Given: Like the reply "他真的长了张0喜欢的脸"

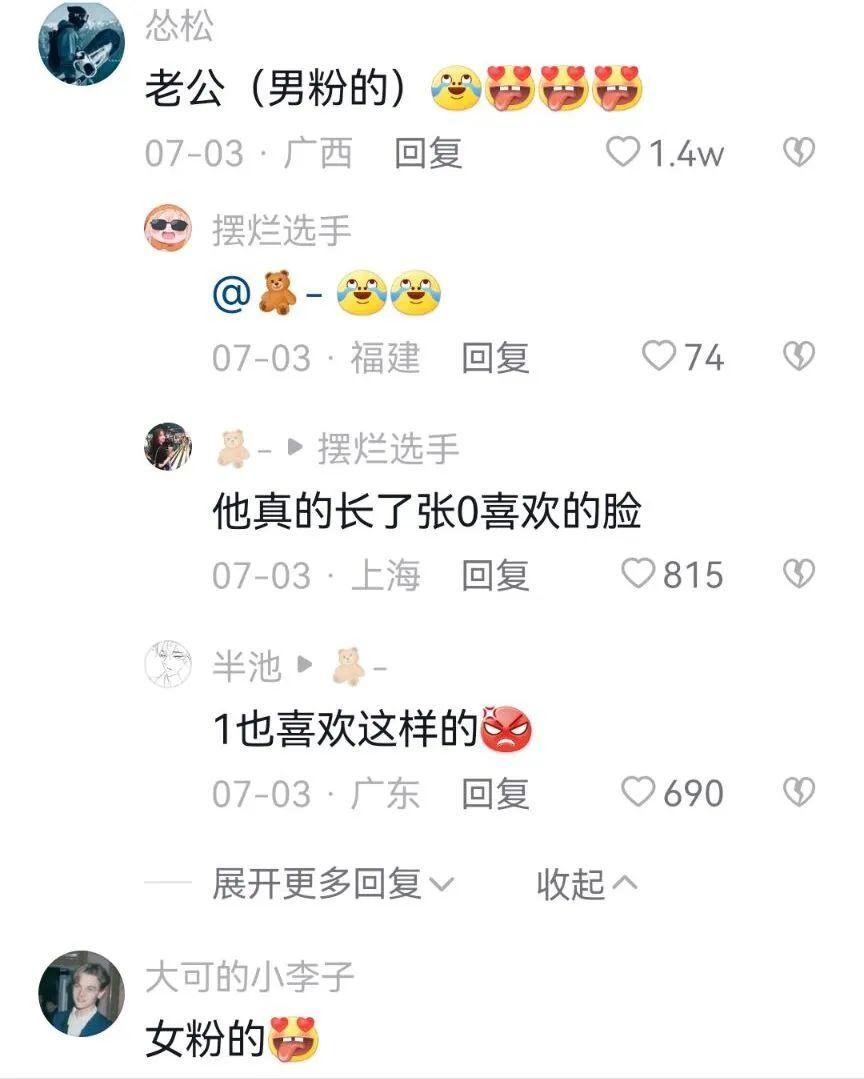Looking at the screenshot, I should point(639,574).
